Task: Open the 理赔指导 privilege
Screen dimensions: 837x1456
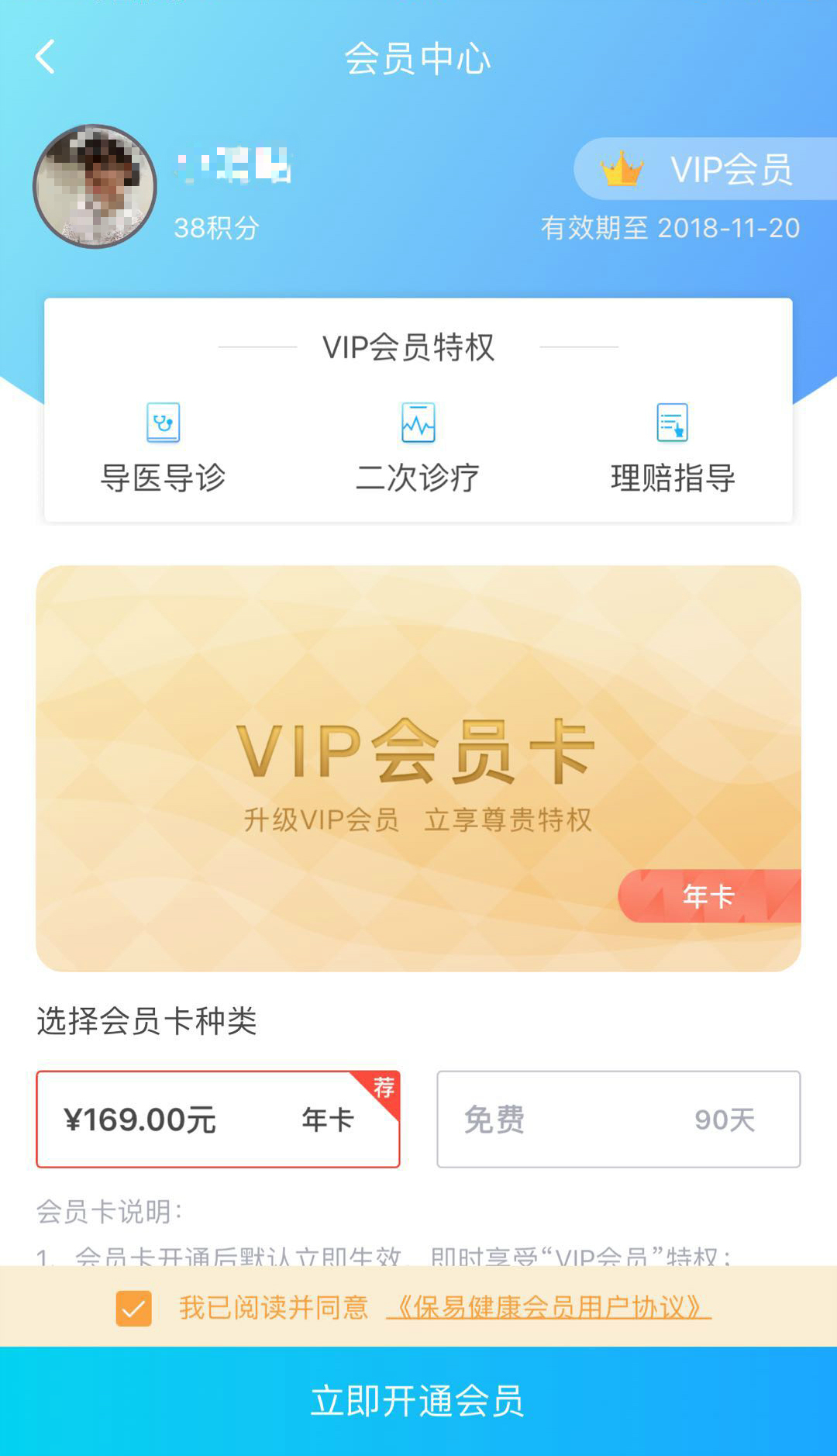Action: [672, 447]
